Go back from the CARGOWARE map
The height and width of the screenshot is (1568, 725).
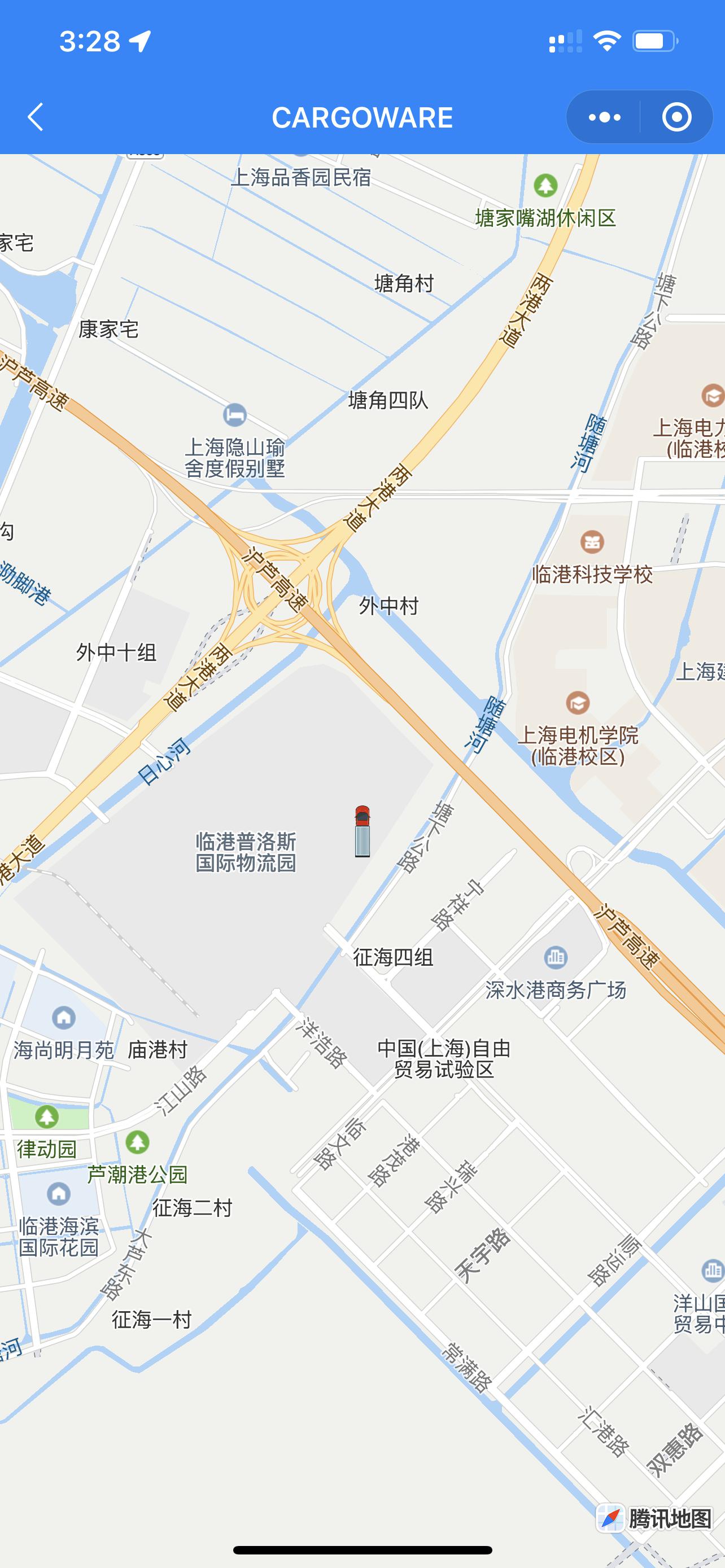pyautogui.click(x=36, y=117)
